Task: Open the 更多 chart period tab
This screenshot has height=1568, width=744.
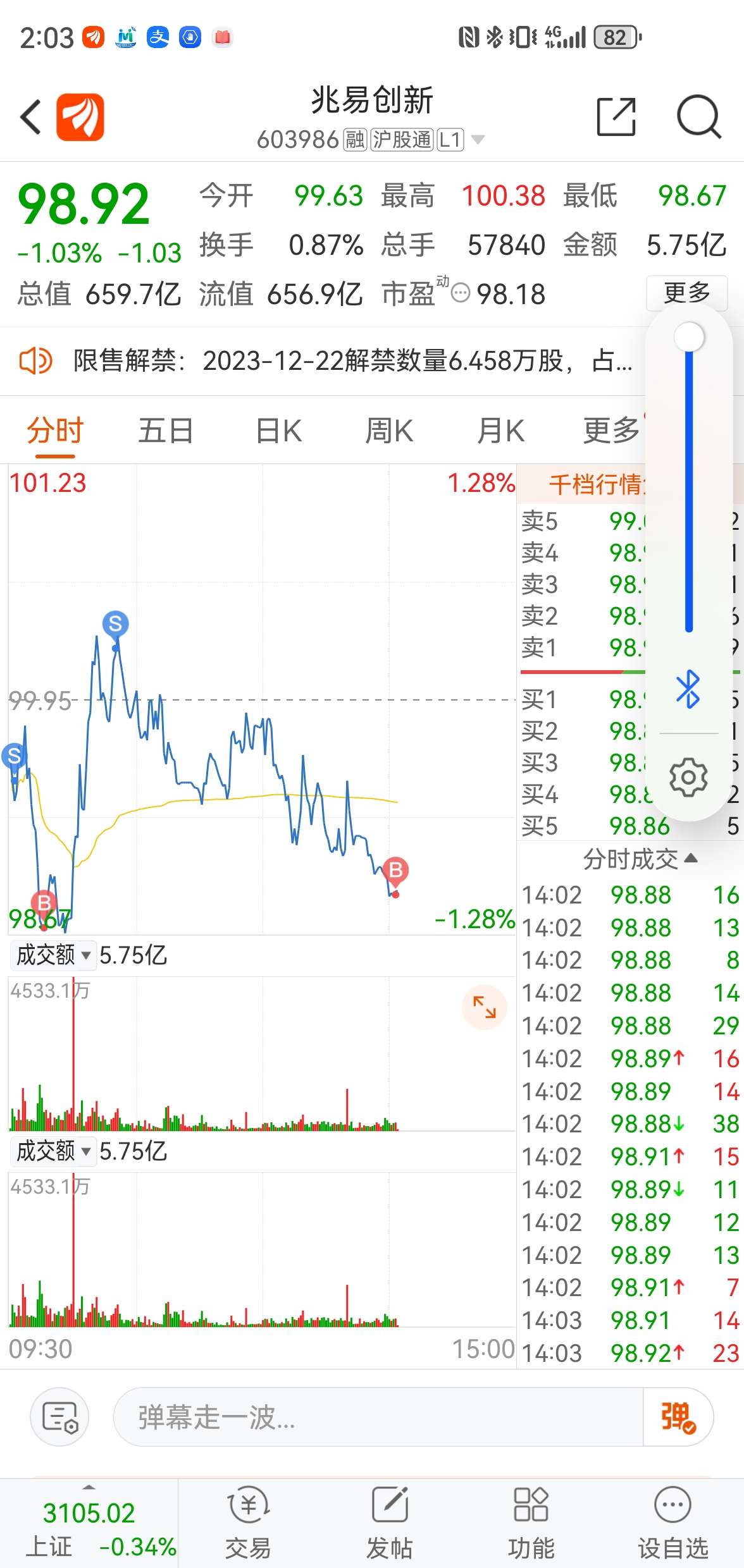Action: (611, 431)
